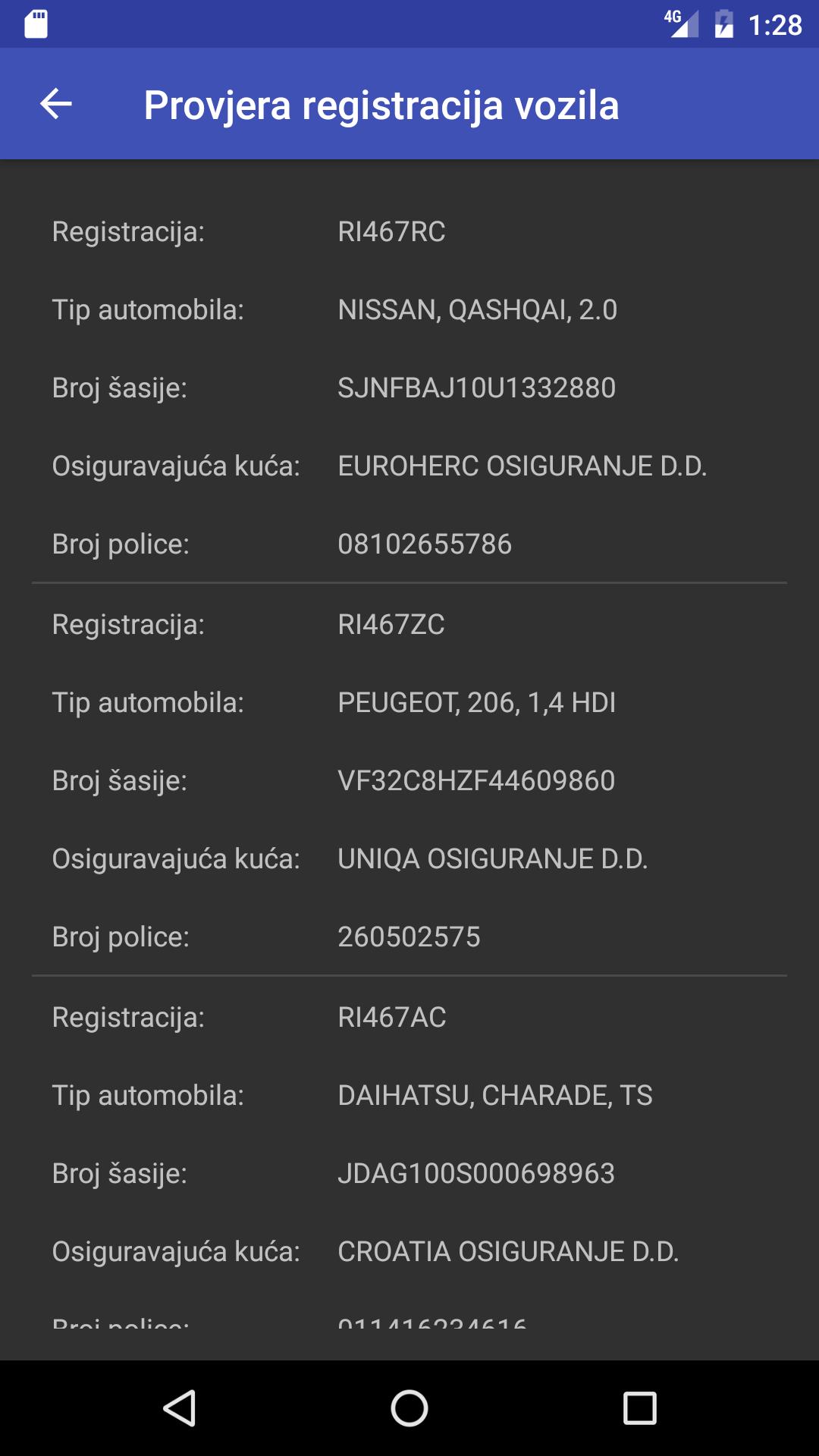This screenshot has width=819, height=1456.
Task: Click policy number 260502575
Action: point(409,937)
